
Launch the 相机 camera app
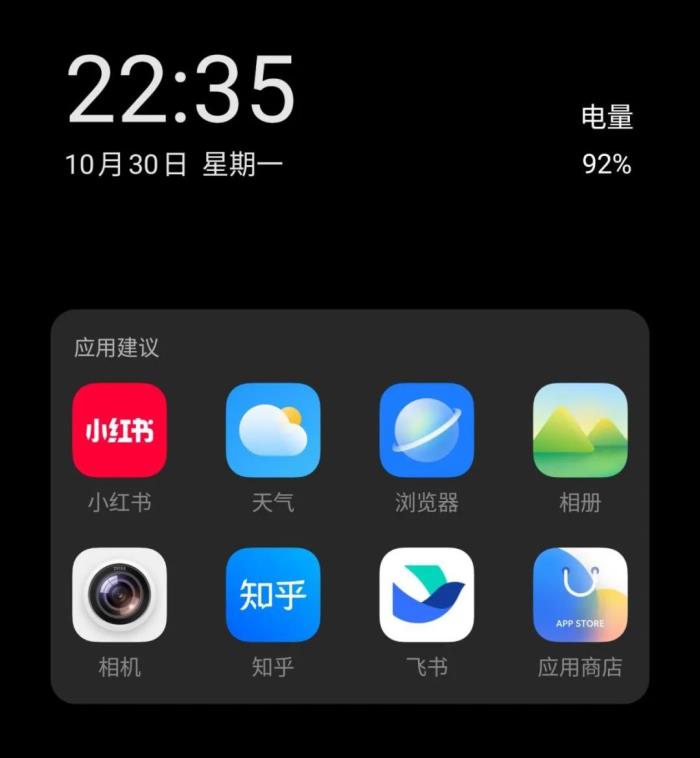coord(120,594)
